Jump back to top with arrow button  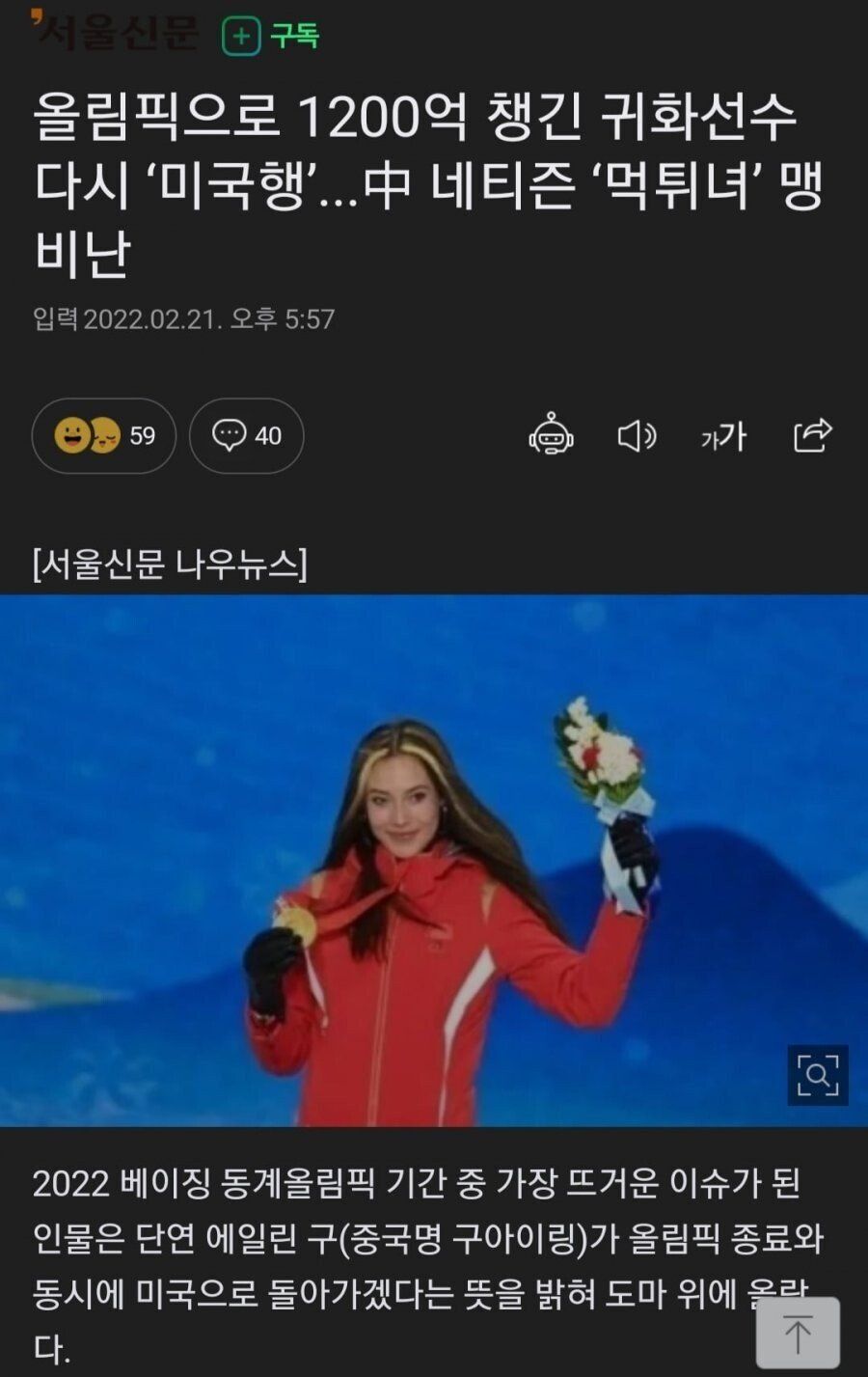[797, 1333]
